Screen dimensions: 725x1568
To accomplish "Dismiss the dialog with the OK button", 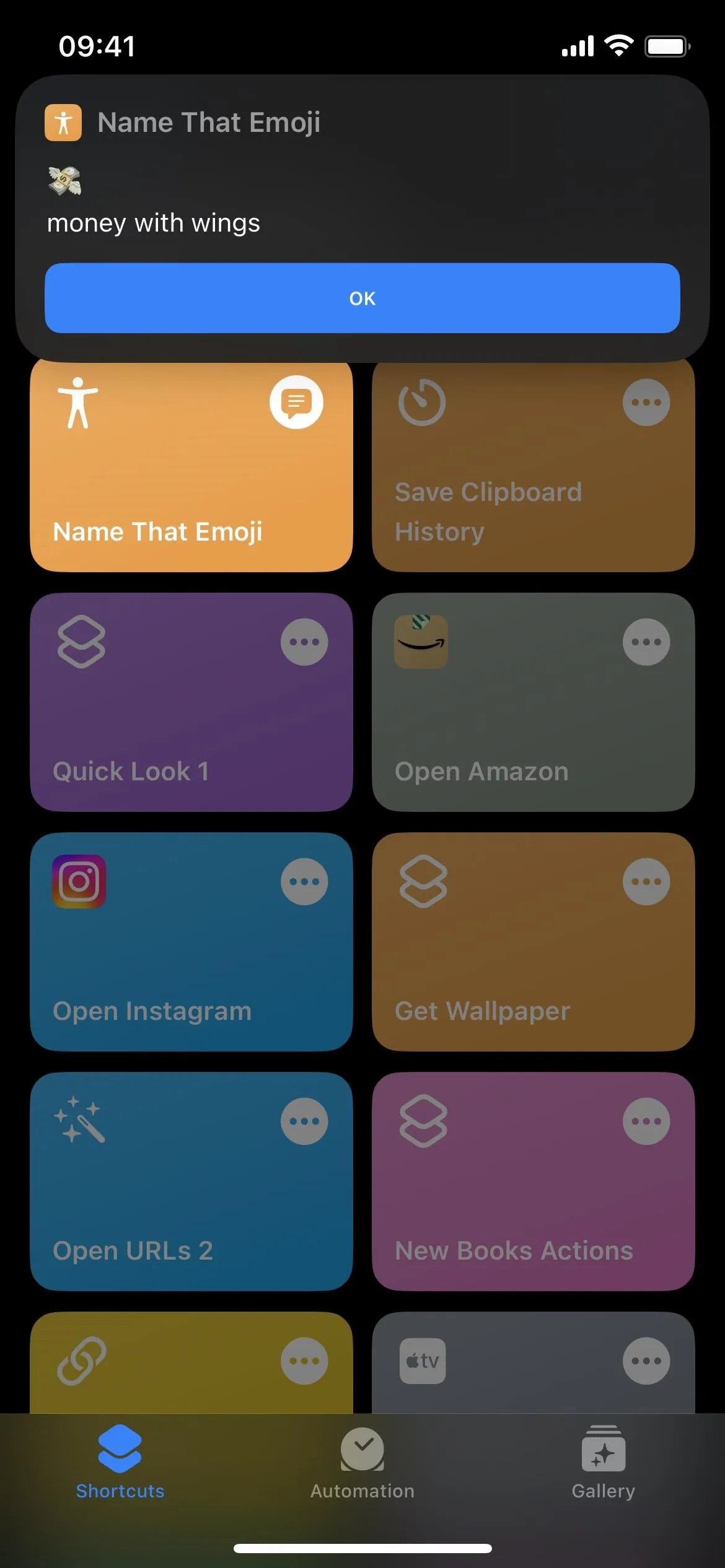I will 362,298.
